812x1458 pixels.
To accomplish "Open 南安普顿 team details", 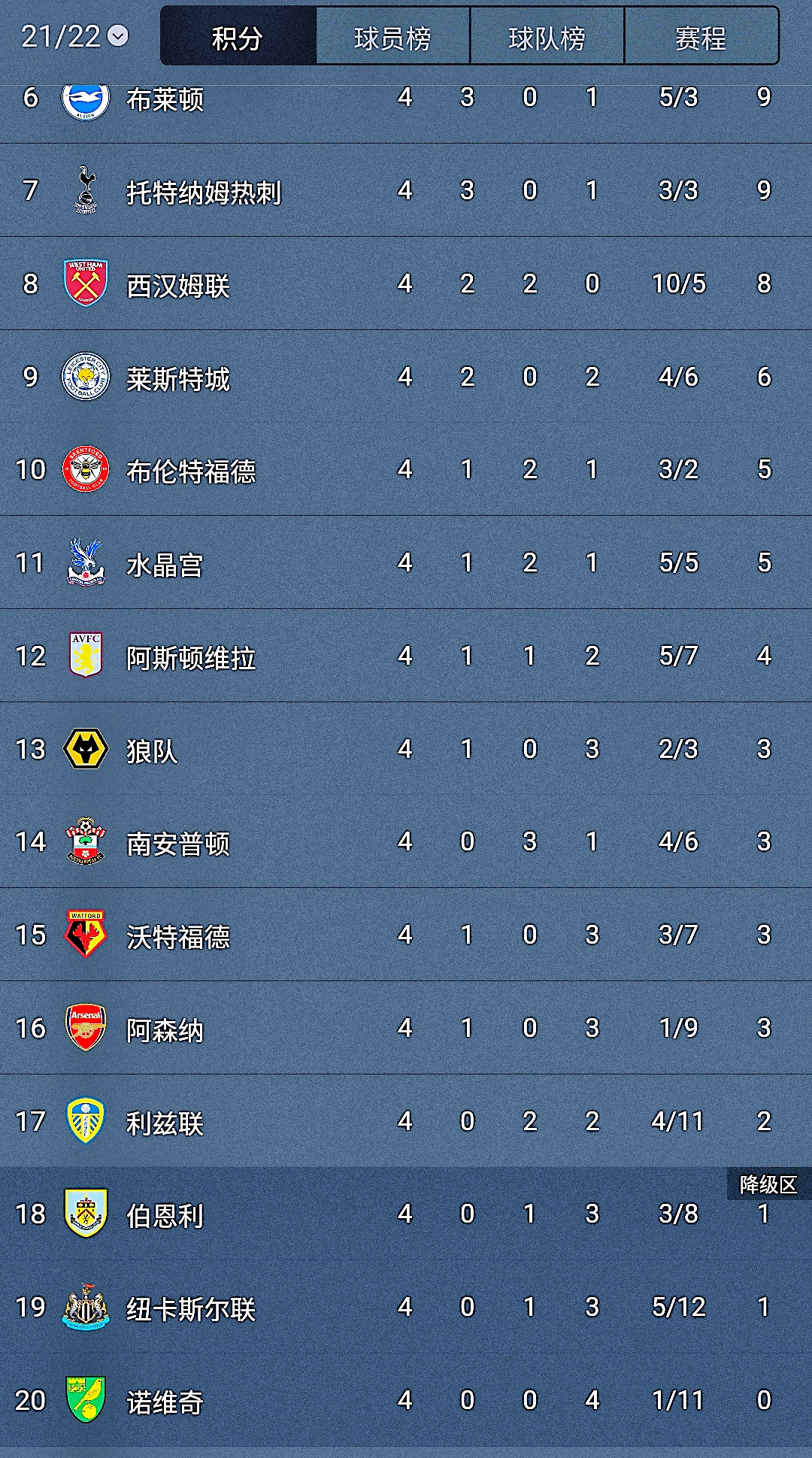I will (x=178, y=842).
